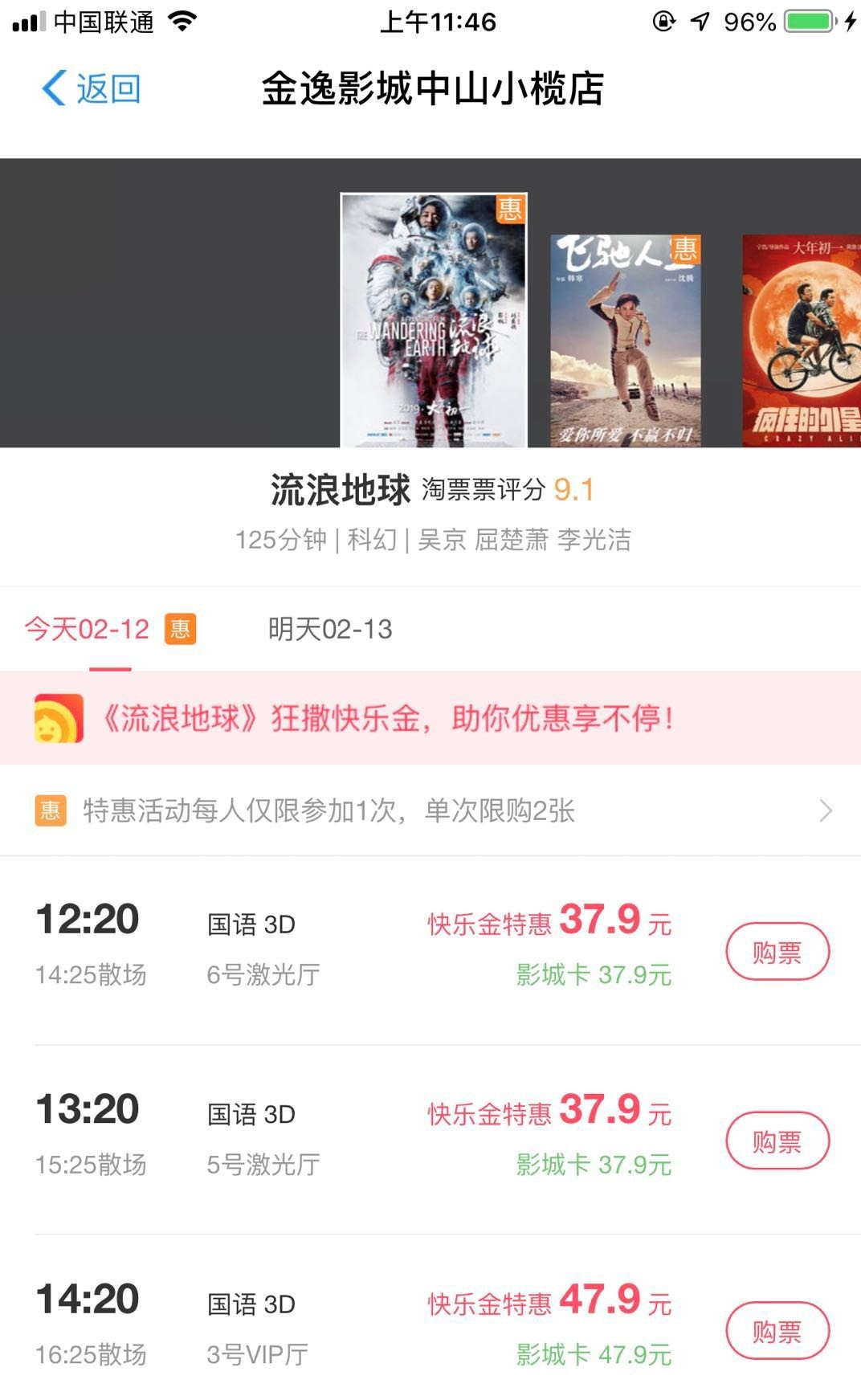Select the 疯狂的外星人 movie poster

pyautogui.click(x=802, y=340)
